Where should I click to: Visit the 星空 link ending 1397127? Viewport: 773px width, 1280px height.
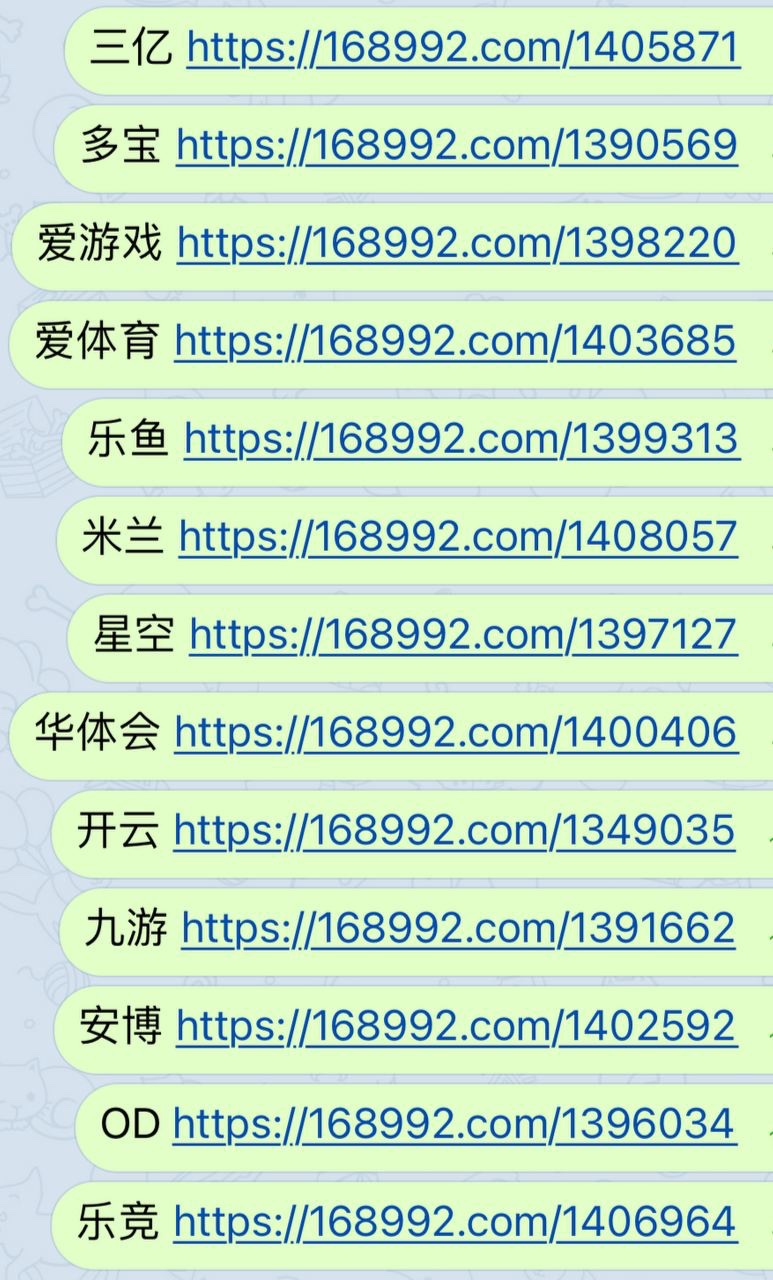click(x=463, y=635)
